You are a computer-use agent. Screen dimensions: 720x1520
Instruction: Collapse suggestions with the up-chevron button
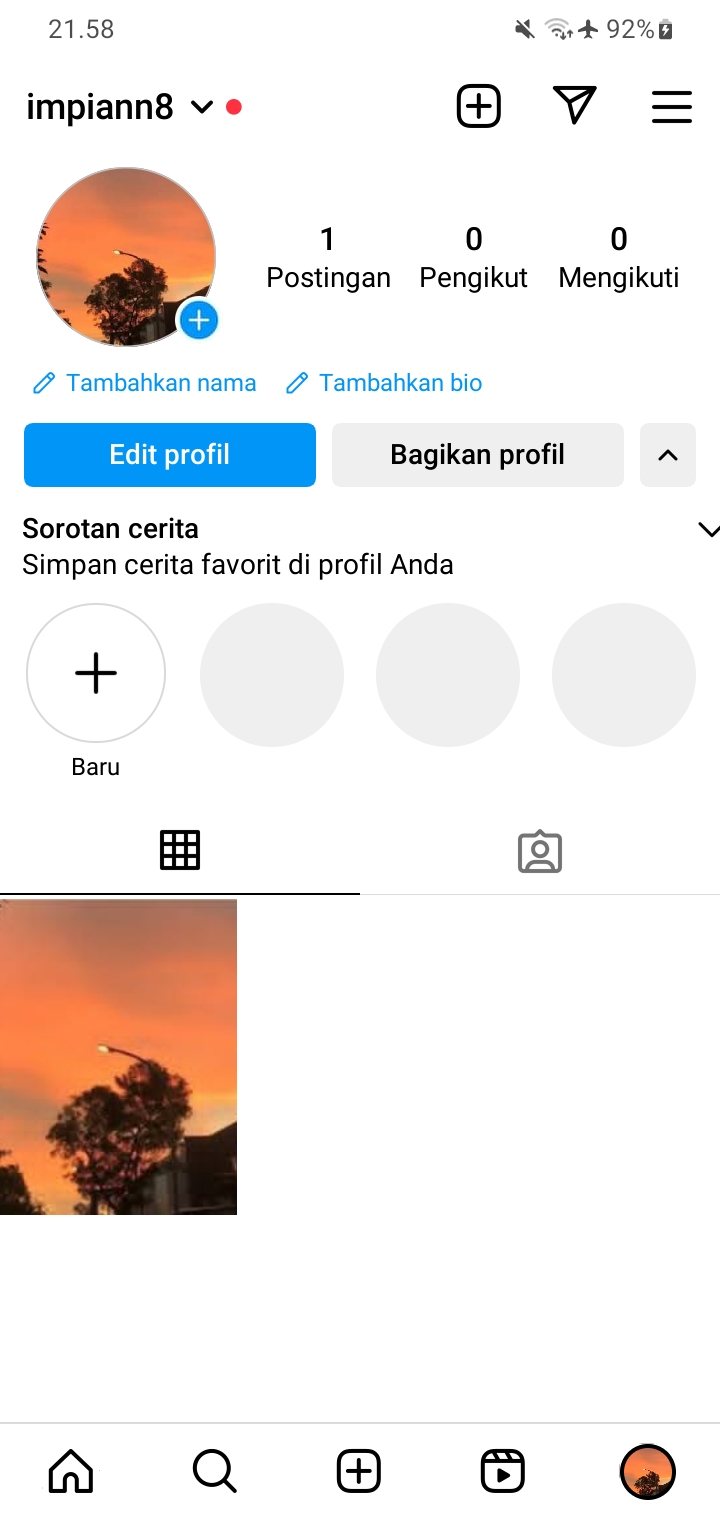click(x=667, y=455)
